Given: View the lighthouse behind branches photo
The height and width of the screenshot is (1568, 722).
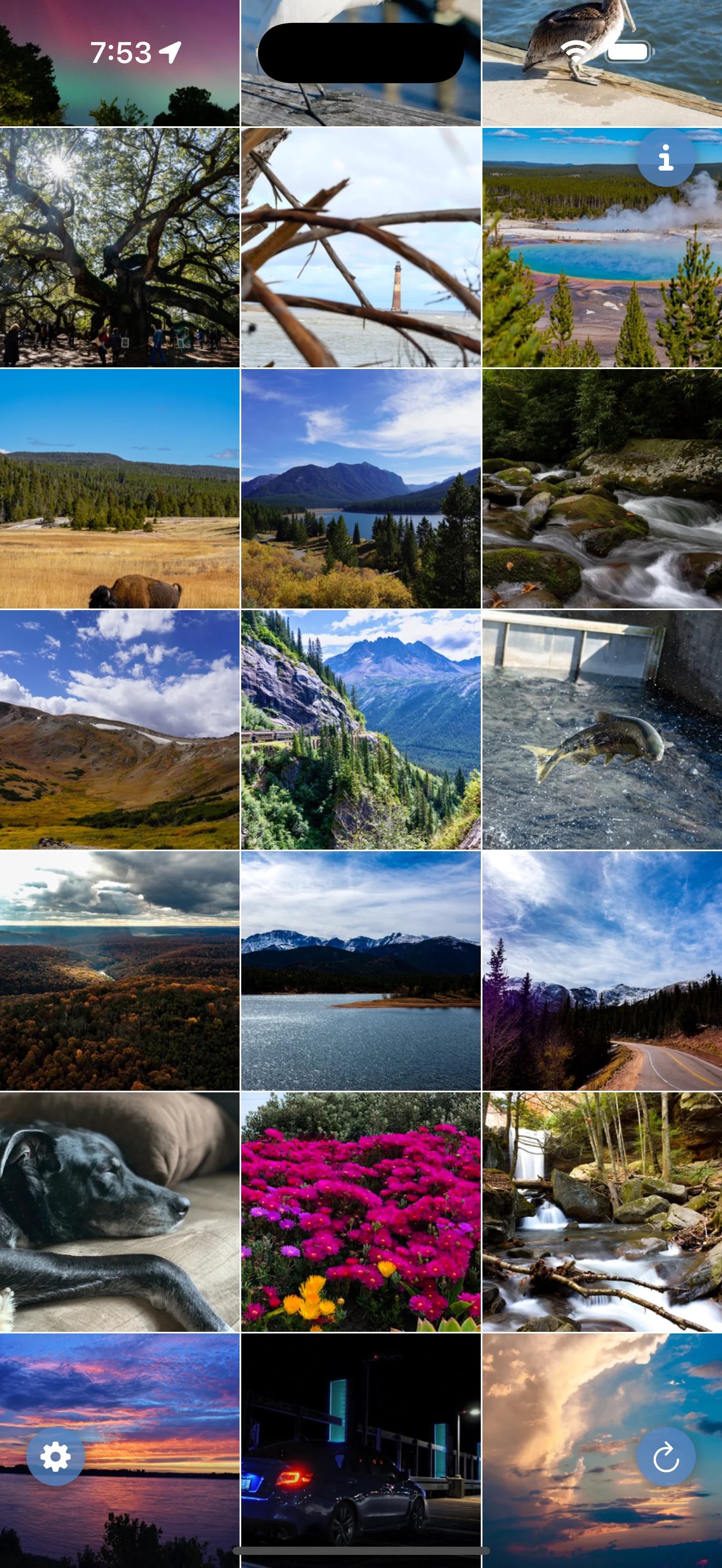Looking at the screenshot, I should coord(360,247).
